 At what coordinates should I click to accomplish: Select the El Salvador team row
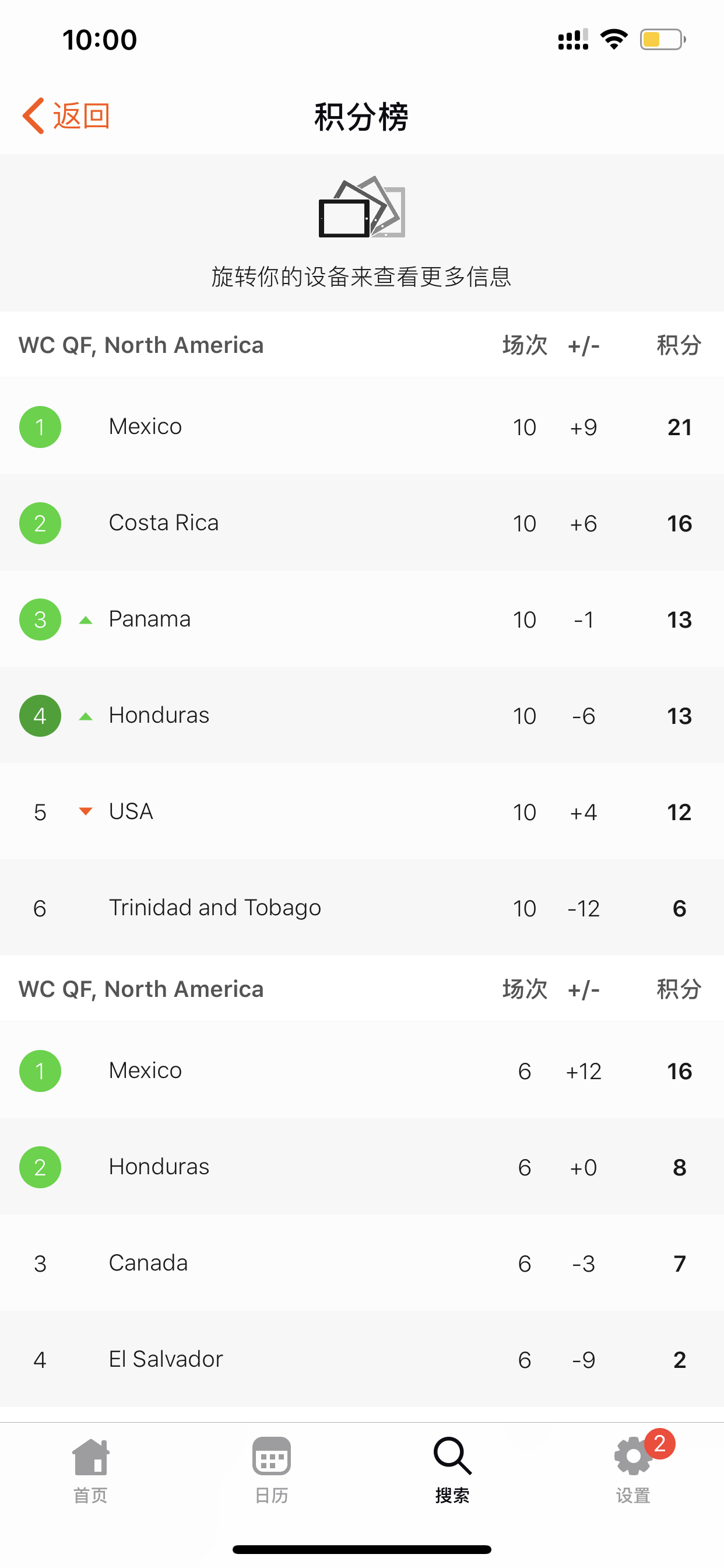pos(362,1359)
